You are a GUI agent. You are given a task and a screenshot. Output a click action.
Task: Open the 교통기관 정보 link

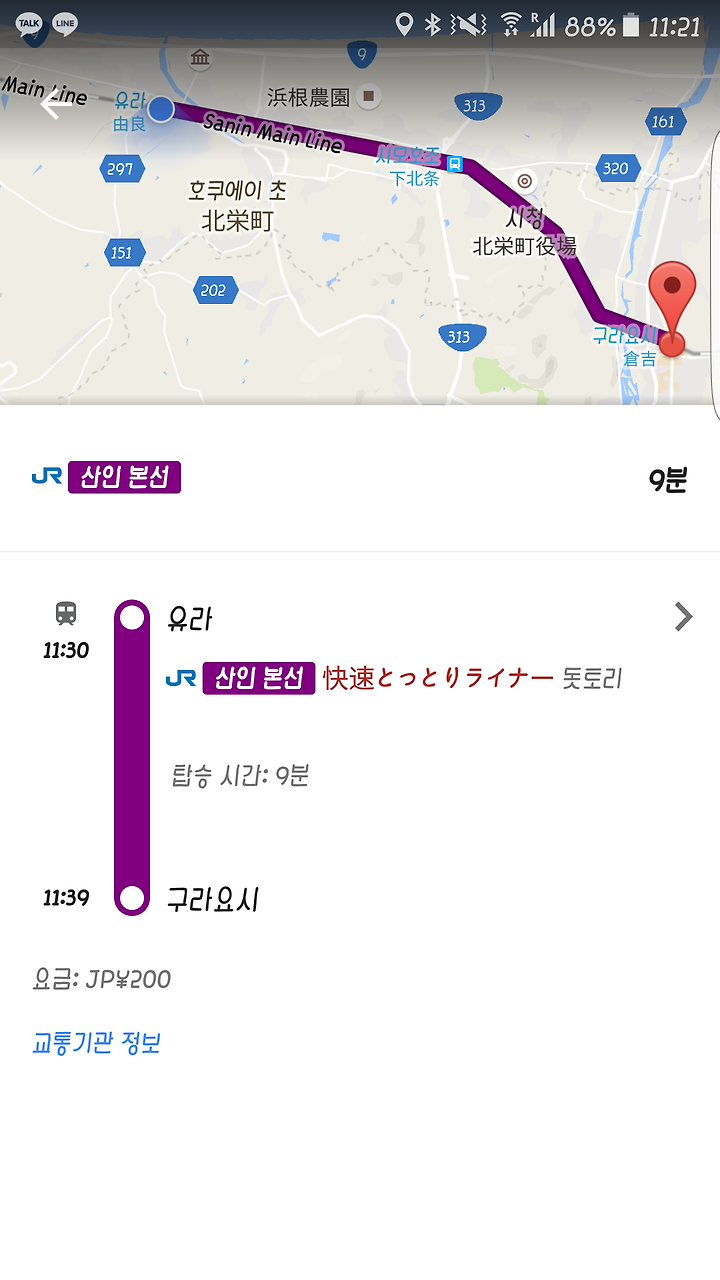[x=97, y=1043]
